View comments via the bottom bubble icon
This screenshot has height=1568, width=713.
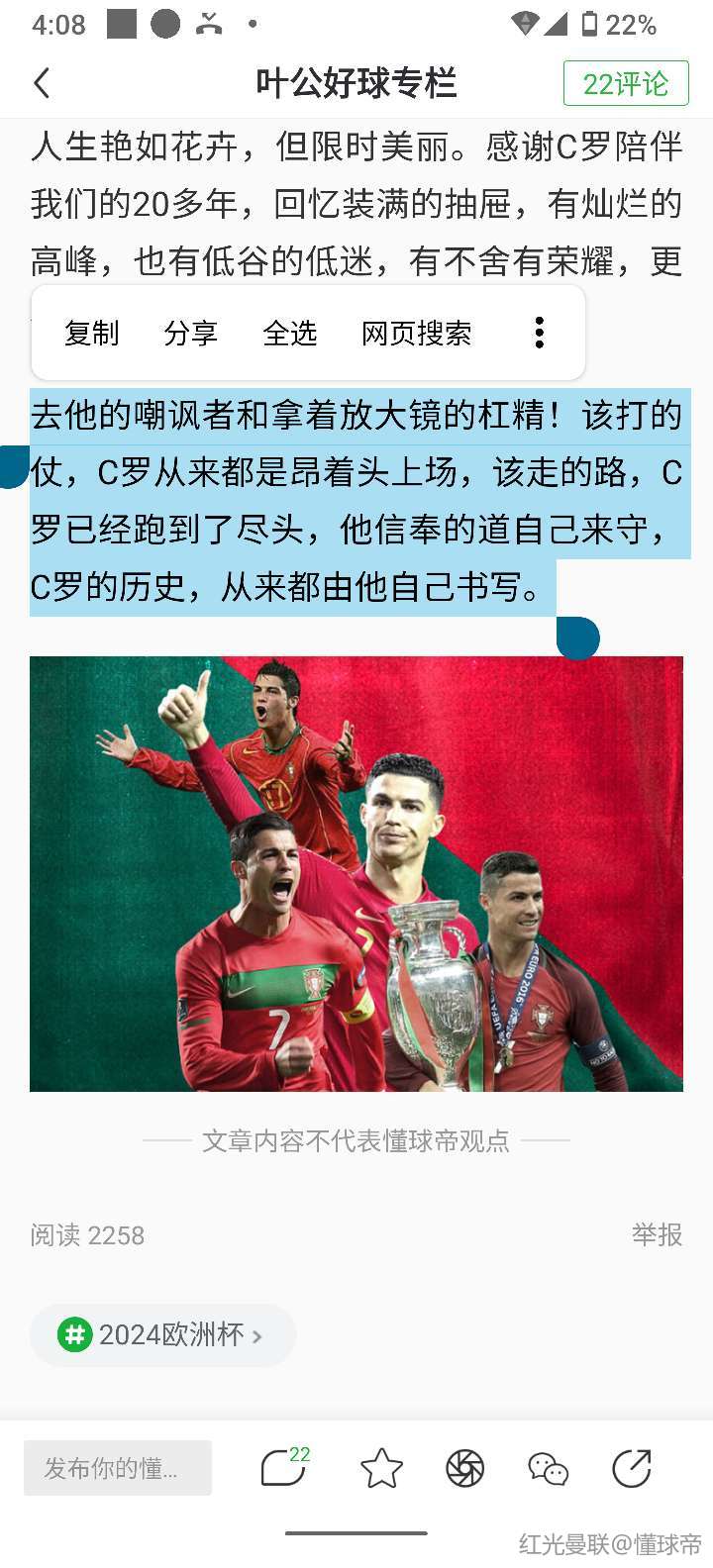(283, 1468)
